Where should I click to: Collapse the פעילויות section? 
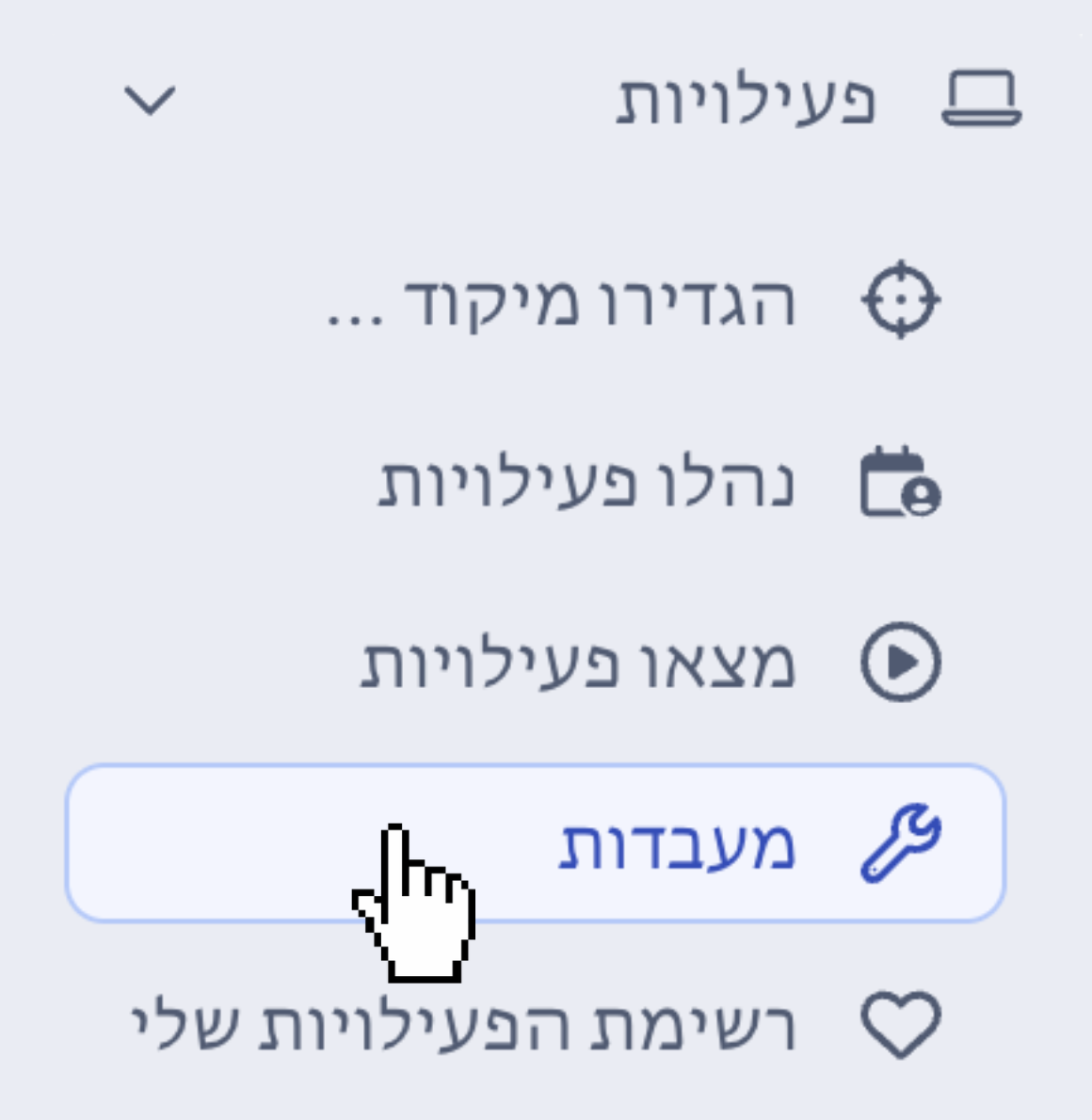(x=150, y=100)
